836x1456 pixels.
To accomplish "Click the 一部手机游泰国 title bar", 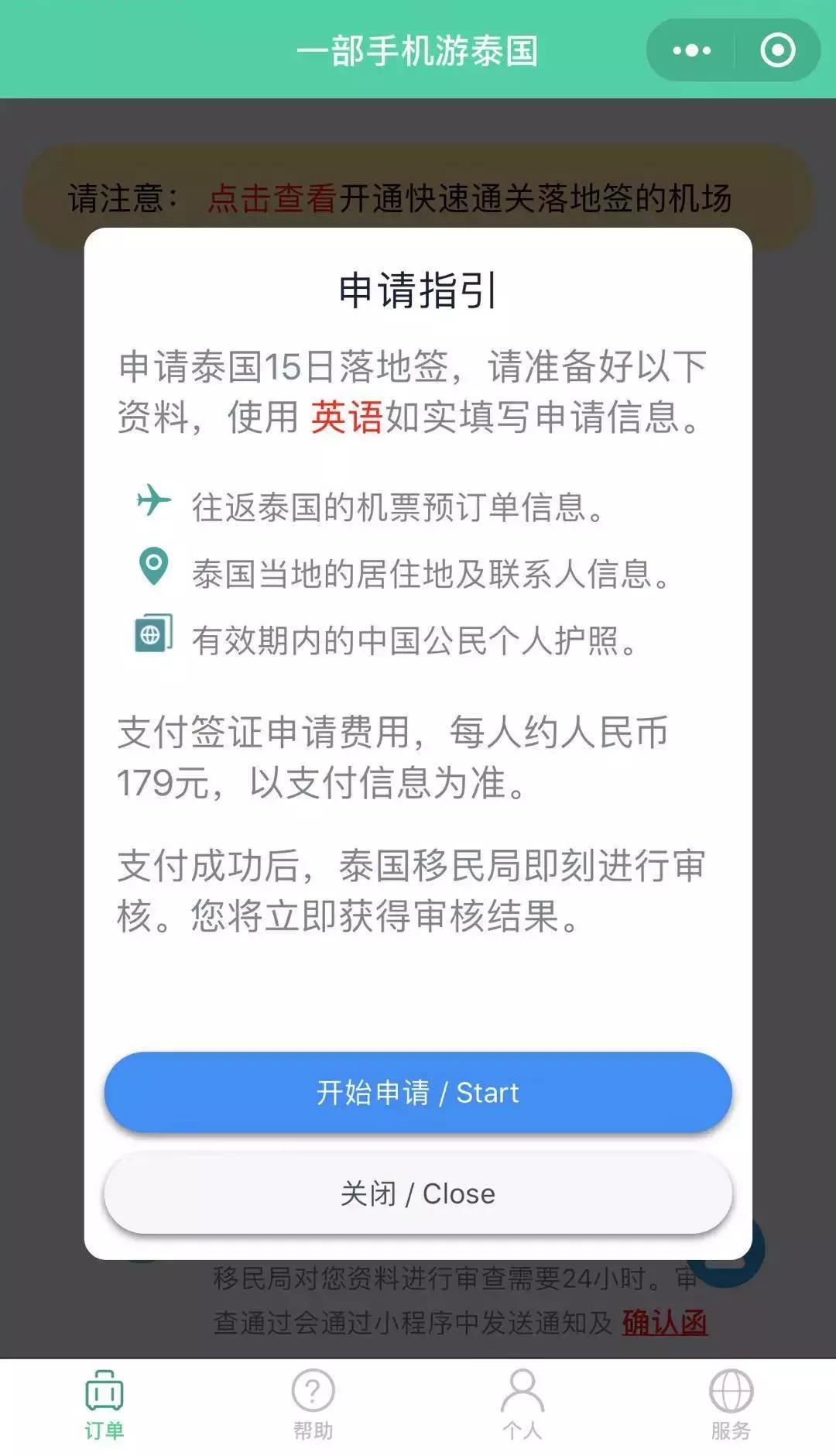I will click(x=418, y=49).
